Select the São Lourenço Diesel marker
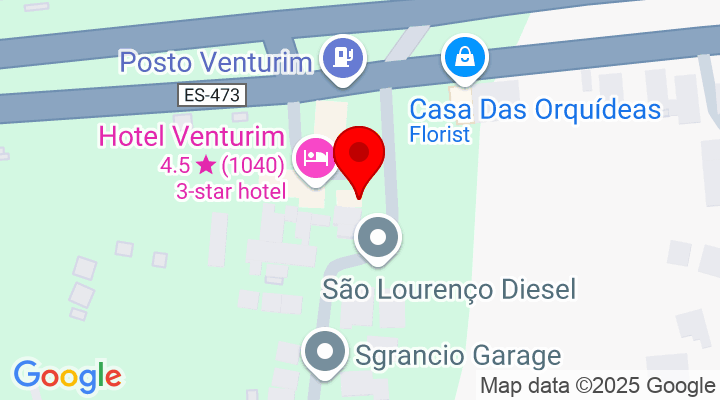The height and width of the screenshot is (400, 720). (379, 239)
